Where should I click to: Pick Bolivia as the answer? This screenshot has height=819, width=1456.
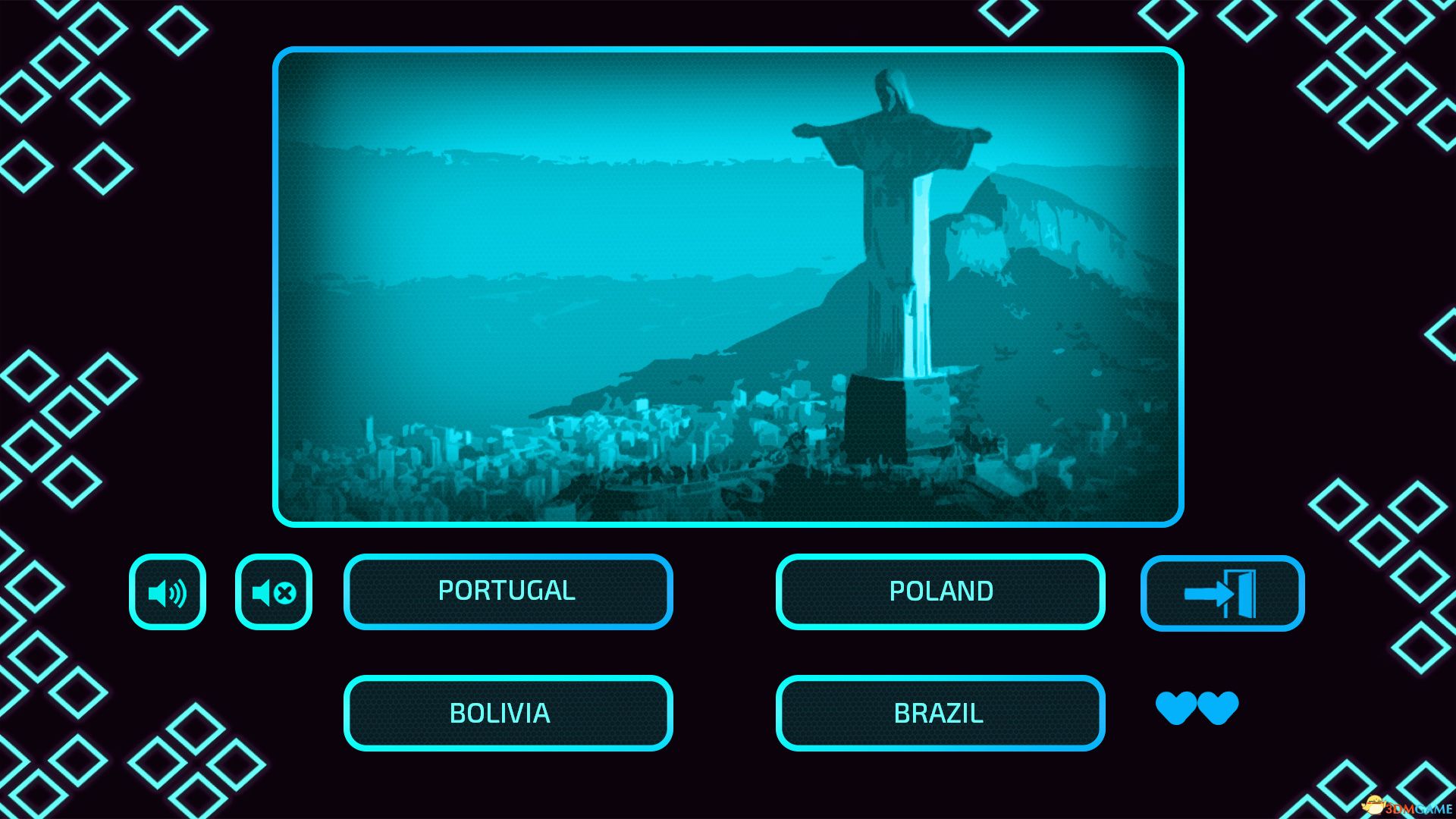(x=508, y=713)
